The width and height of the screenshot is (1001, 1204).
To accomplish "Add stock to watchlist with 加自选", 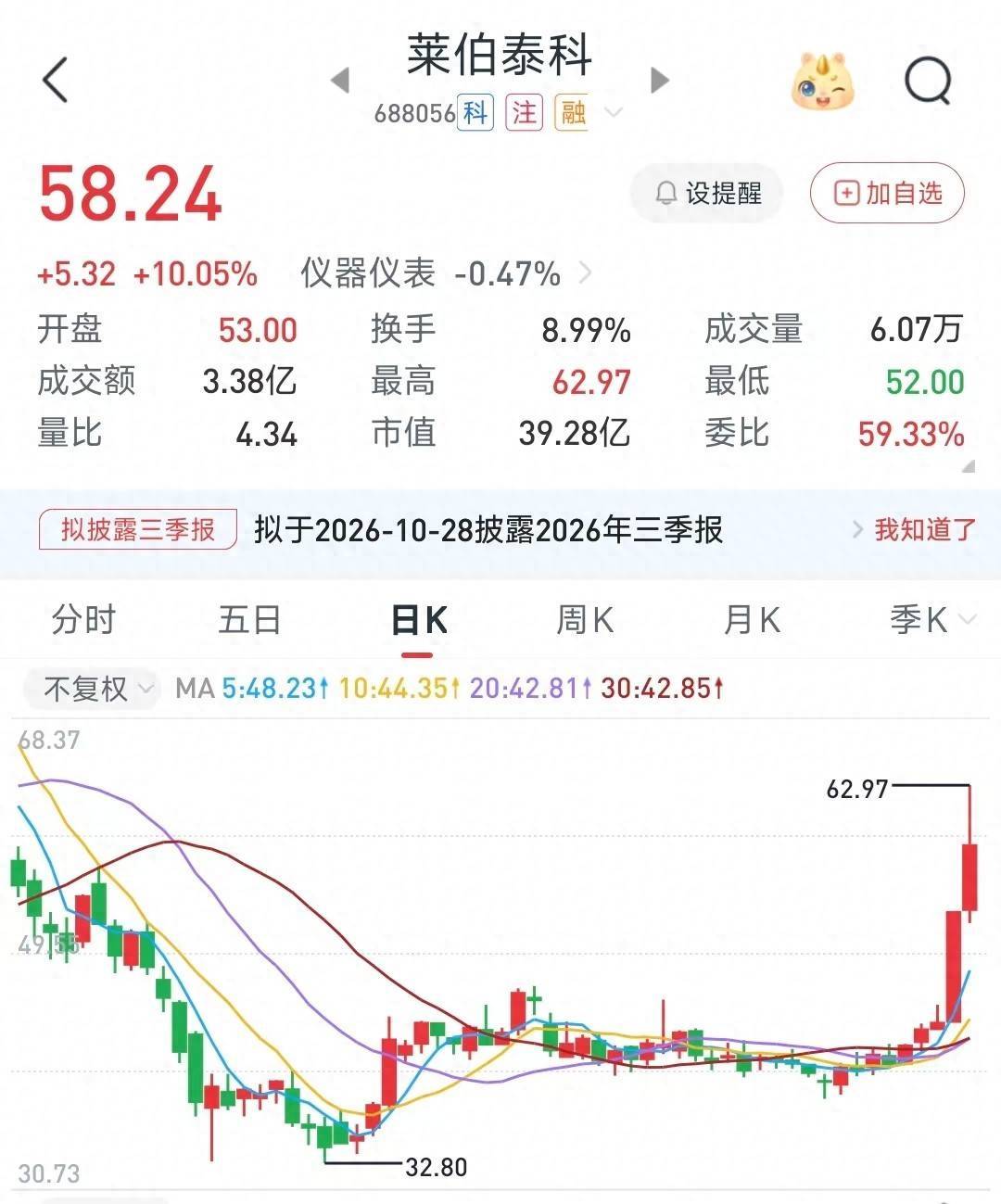I will [888, 194].
